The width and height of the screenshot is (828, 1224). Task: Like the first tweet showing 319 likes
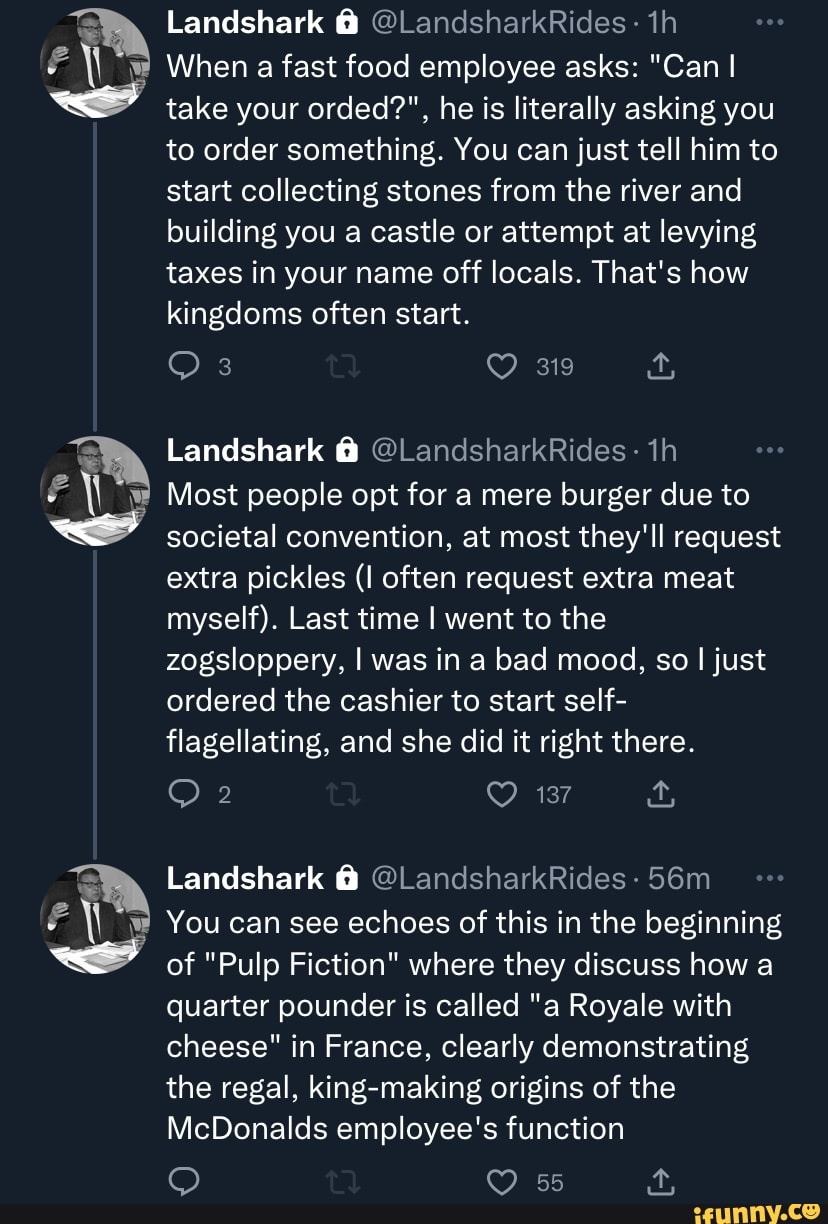501,366
